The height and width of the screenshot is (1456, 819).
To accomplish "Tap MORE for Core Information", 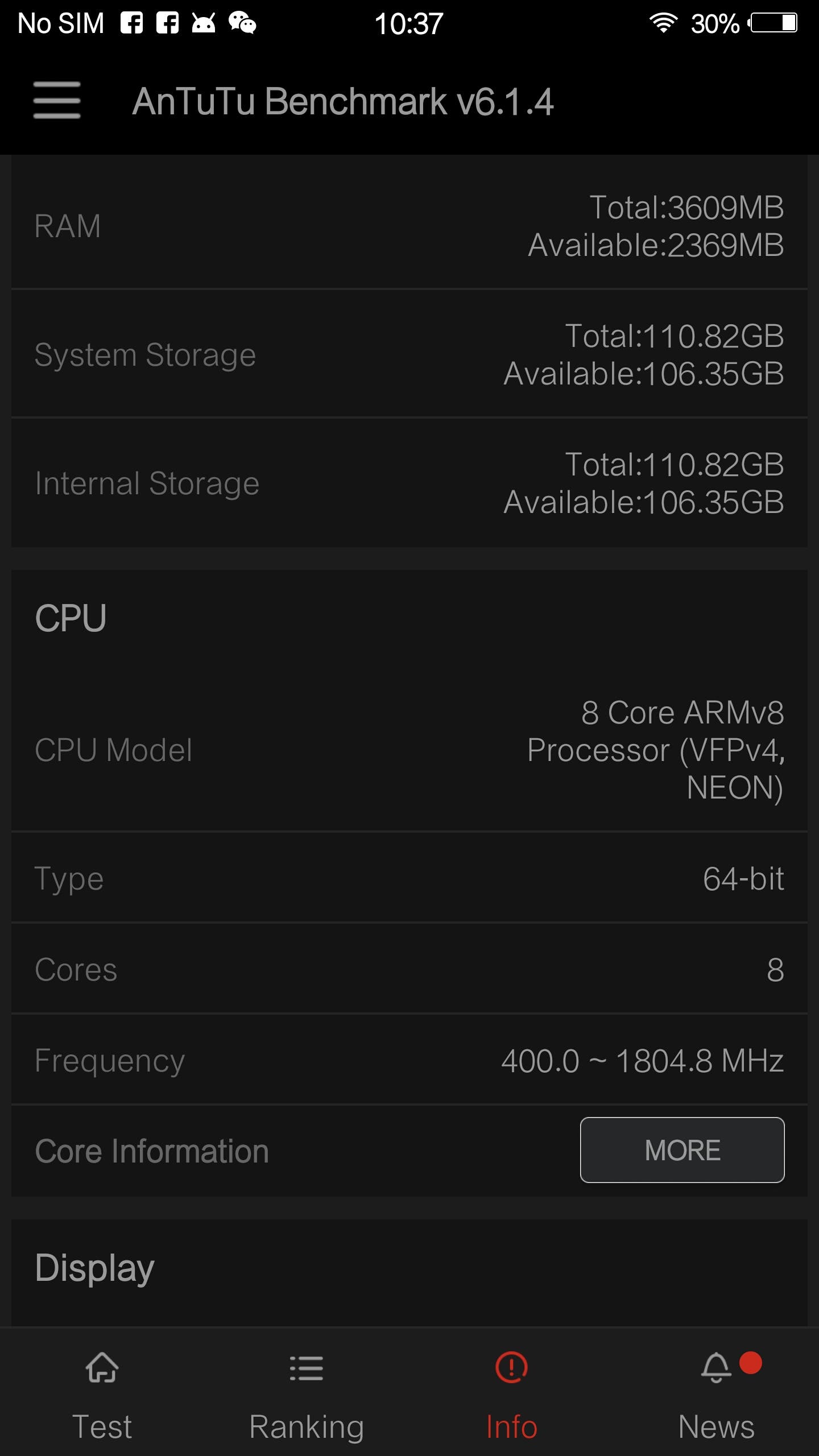I will [682, 1150].
